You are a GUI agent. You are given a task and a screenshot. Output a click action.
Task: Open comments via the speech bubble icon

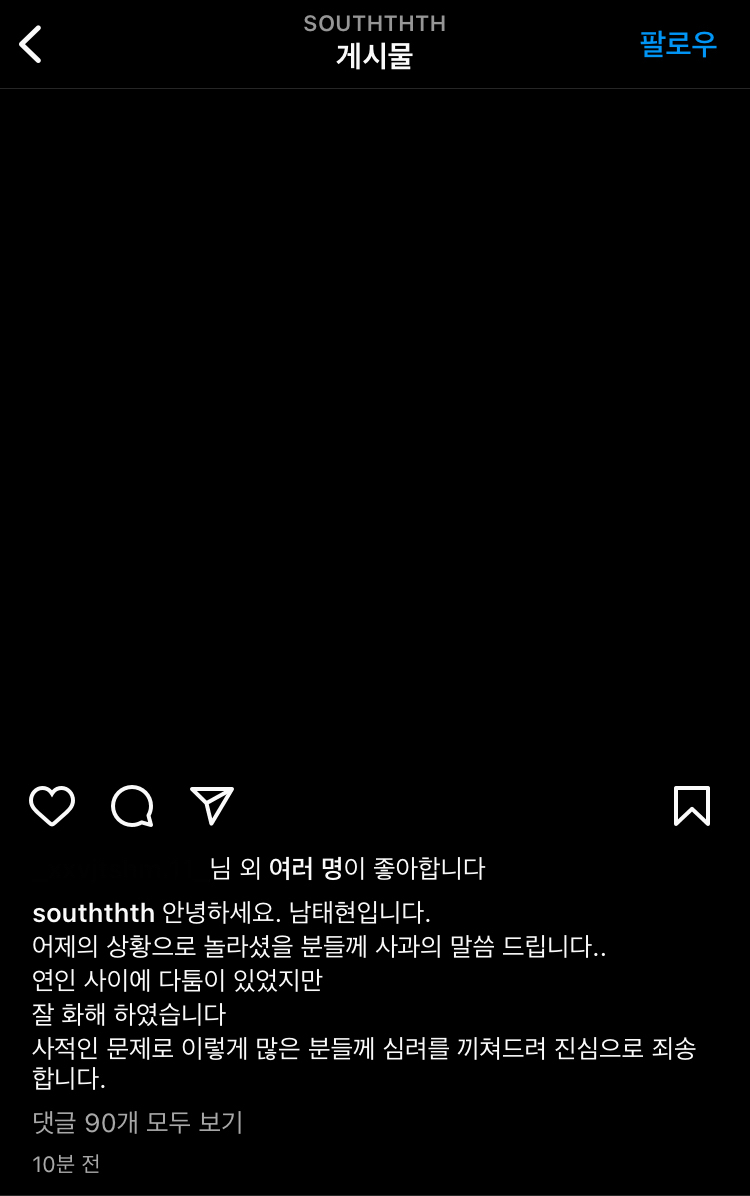coord(131,805)
